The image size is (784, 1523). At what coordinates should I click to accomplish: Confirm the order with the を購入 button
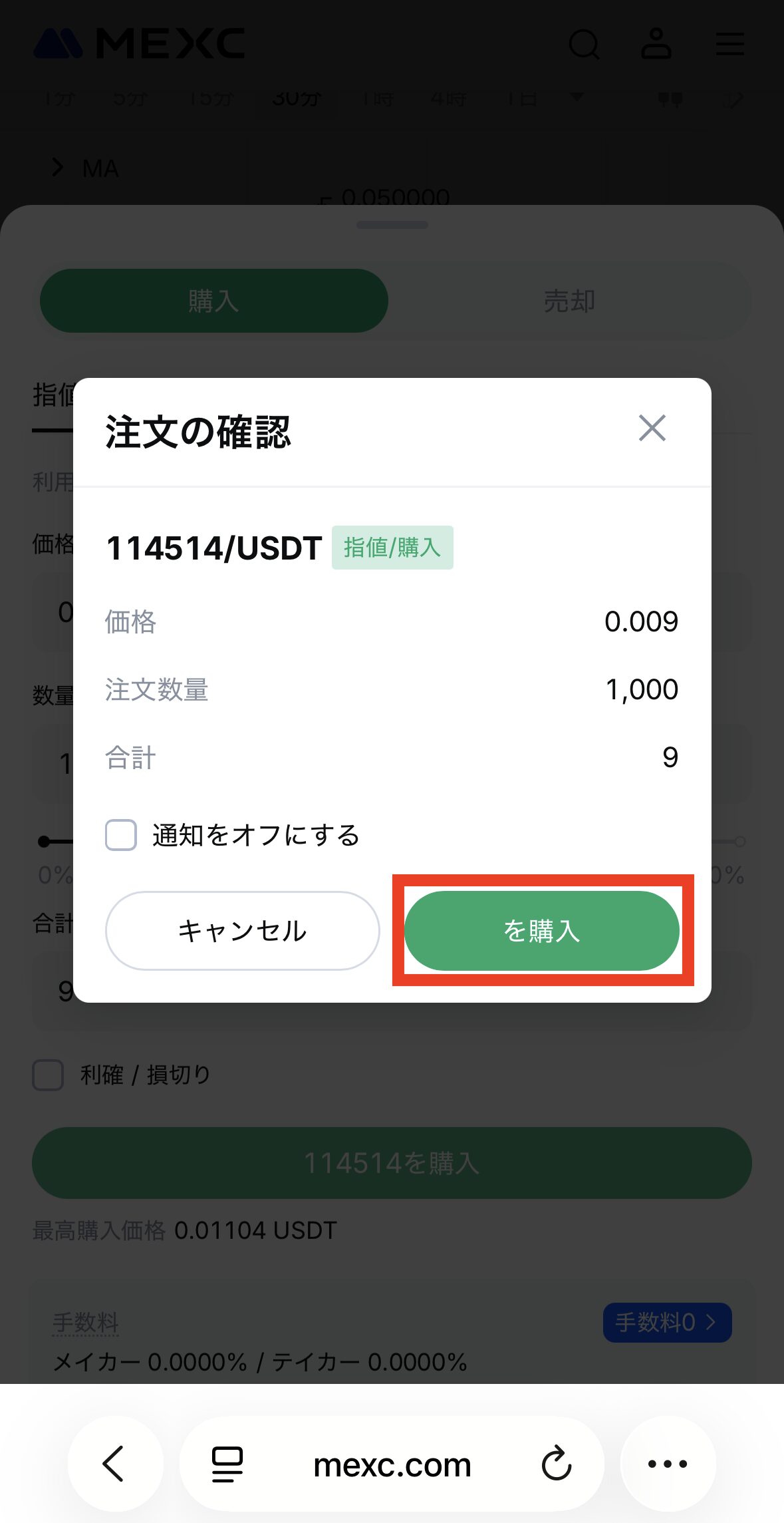[541, 931]
